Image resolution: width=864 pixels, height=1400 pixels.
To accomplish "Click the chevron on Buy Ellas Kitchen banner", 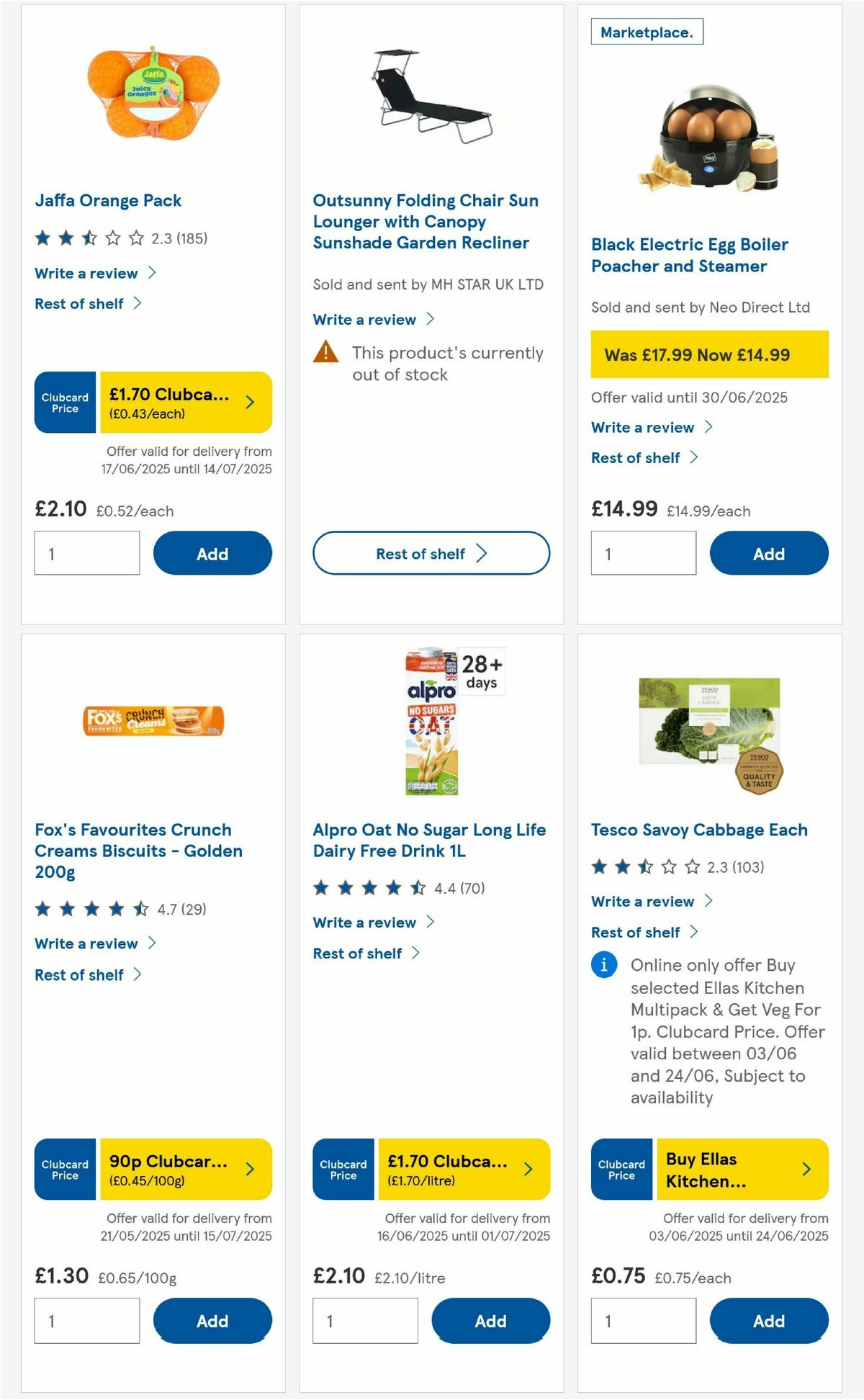I will pos(806,1170).
